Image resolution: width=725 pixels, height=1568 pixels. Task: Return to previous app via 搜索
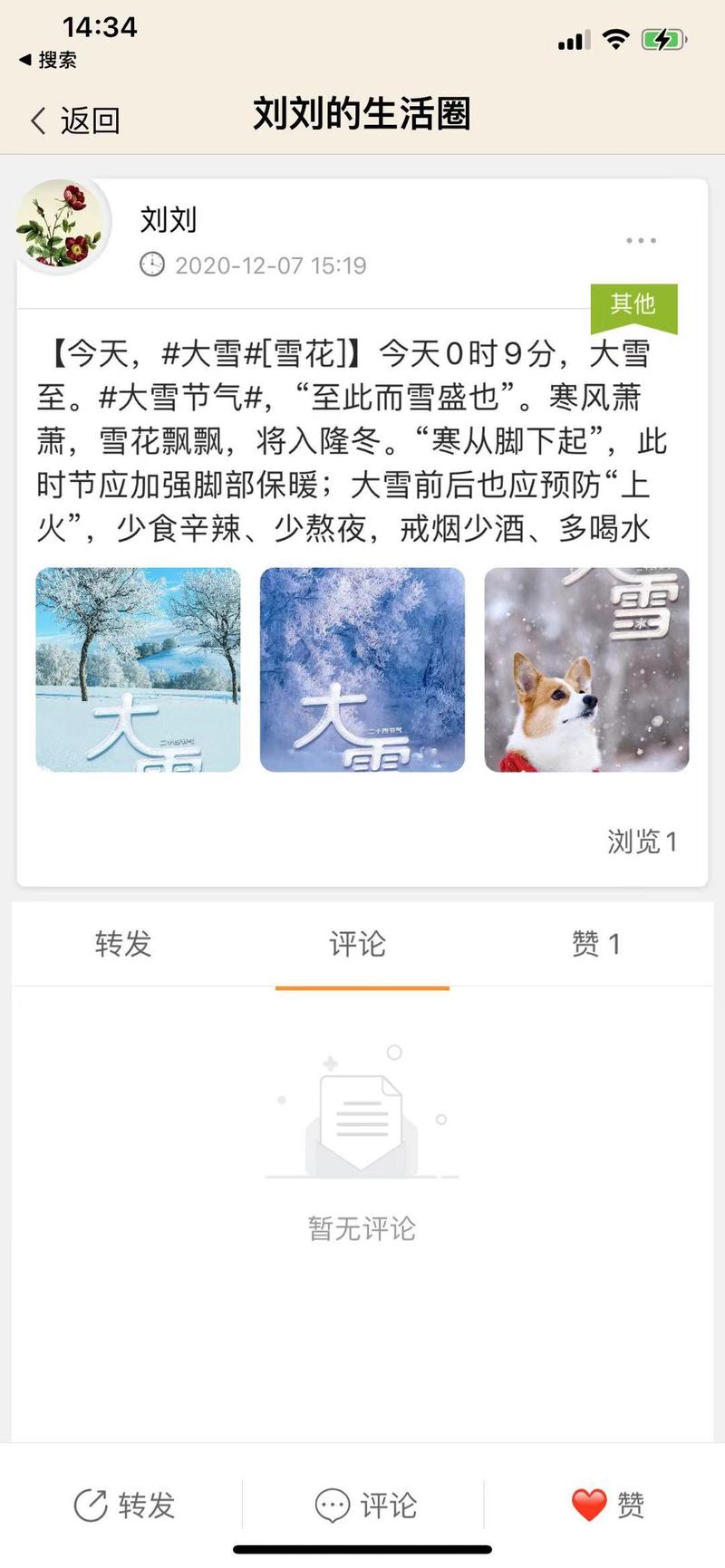pos(49,61)
